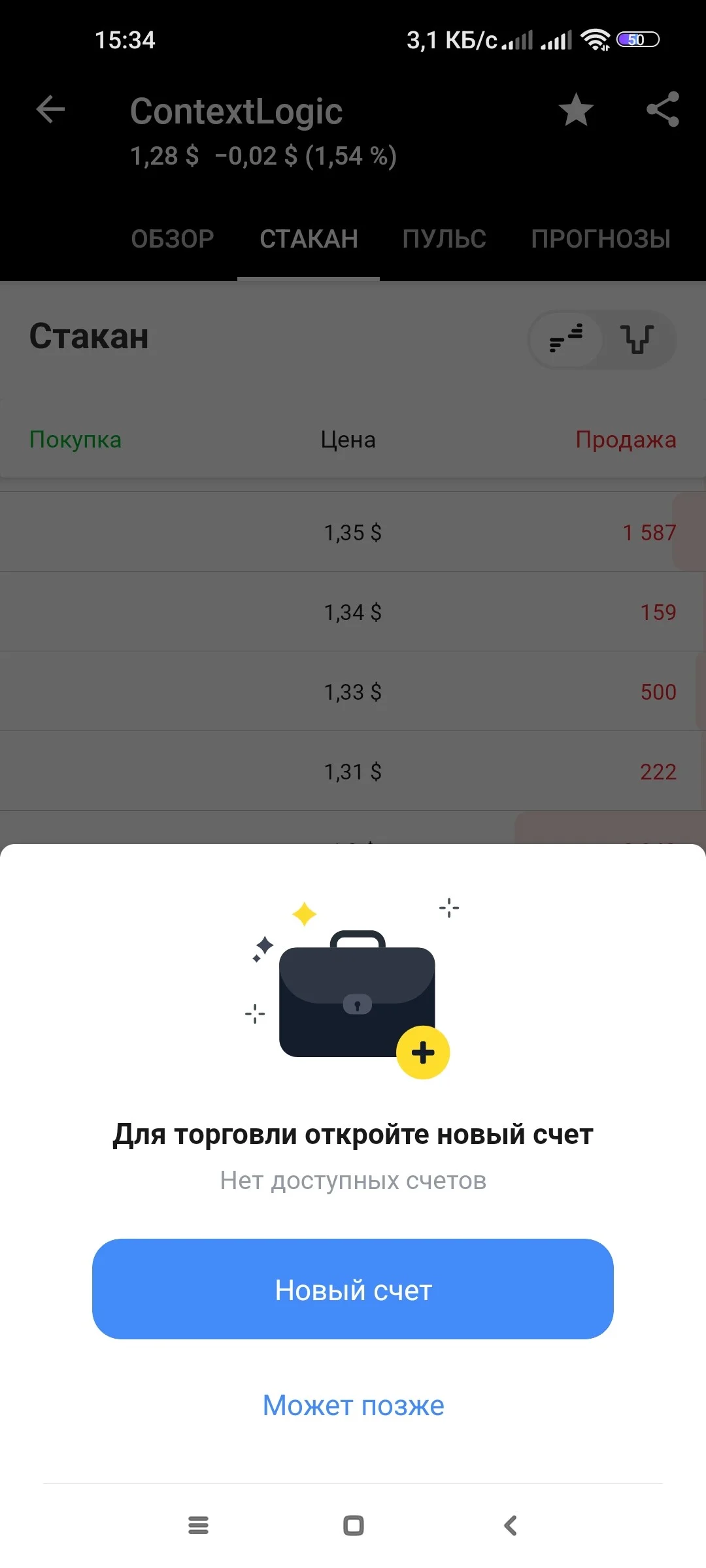Image resolution: width=706 pixels, height=1568 pixels.
Task: Select the СТАКАН tab
Action: click(309, 239)
